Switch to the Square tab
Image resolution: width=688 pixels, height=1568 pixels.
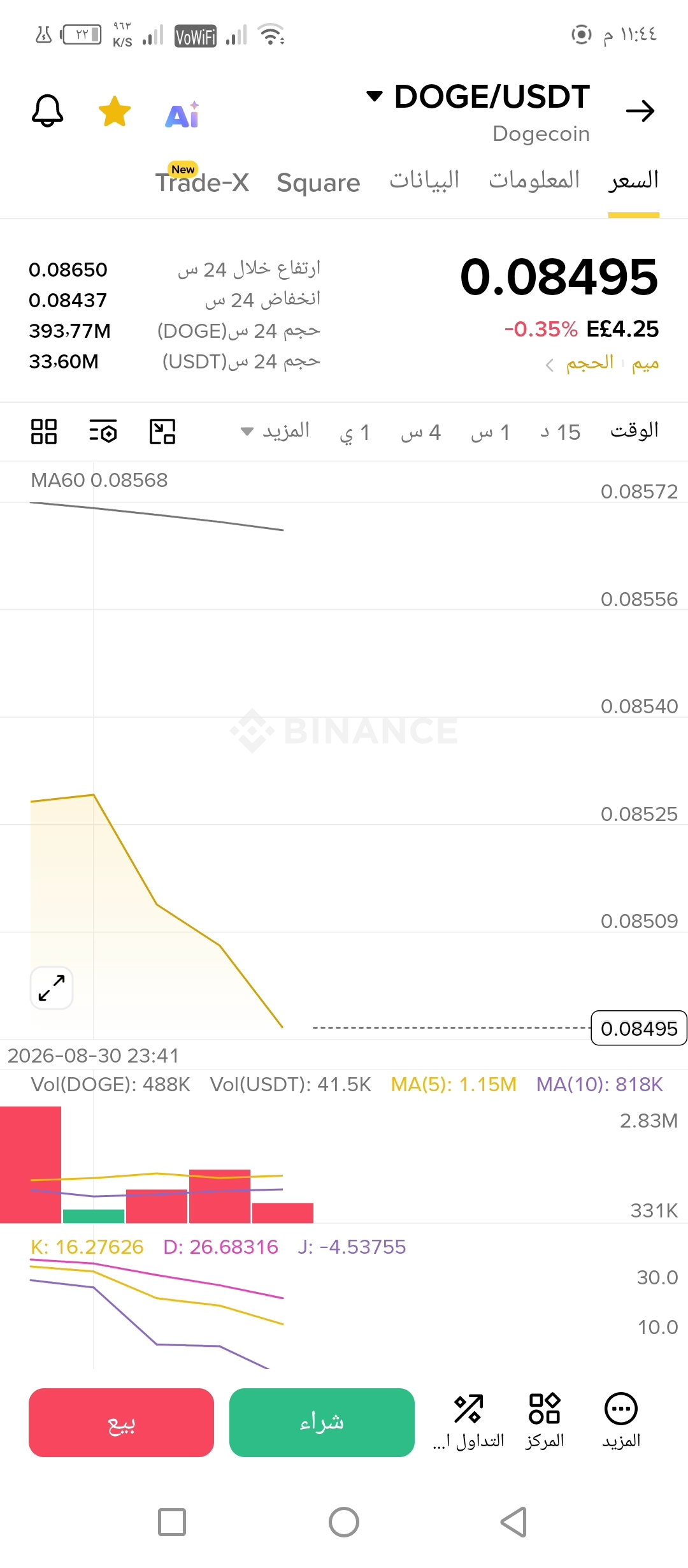pyautogui.click(x=319, y=183)
